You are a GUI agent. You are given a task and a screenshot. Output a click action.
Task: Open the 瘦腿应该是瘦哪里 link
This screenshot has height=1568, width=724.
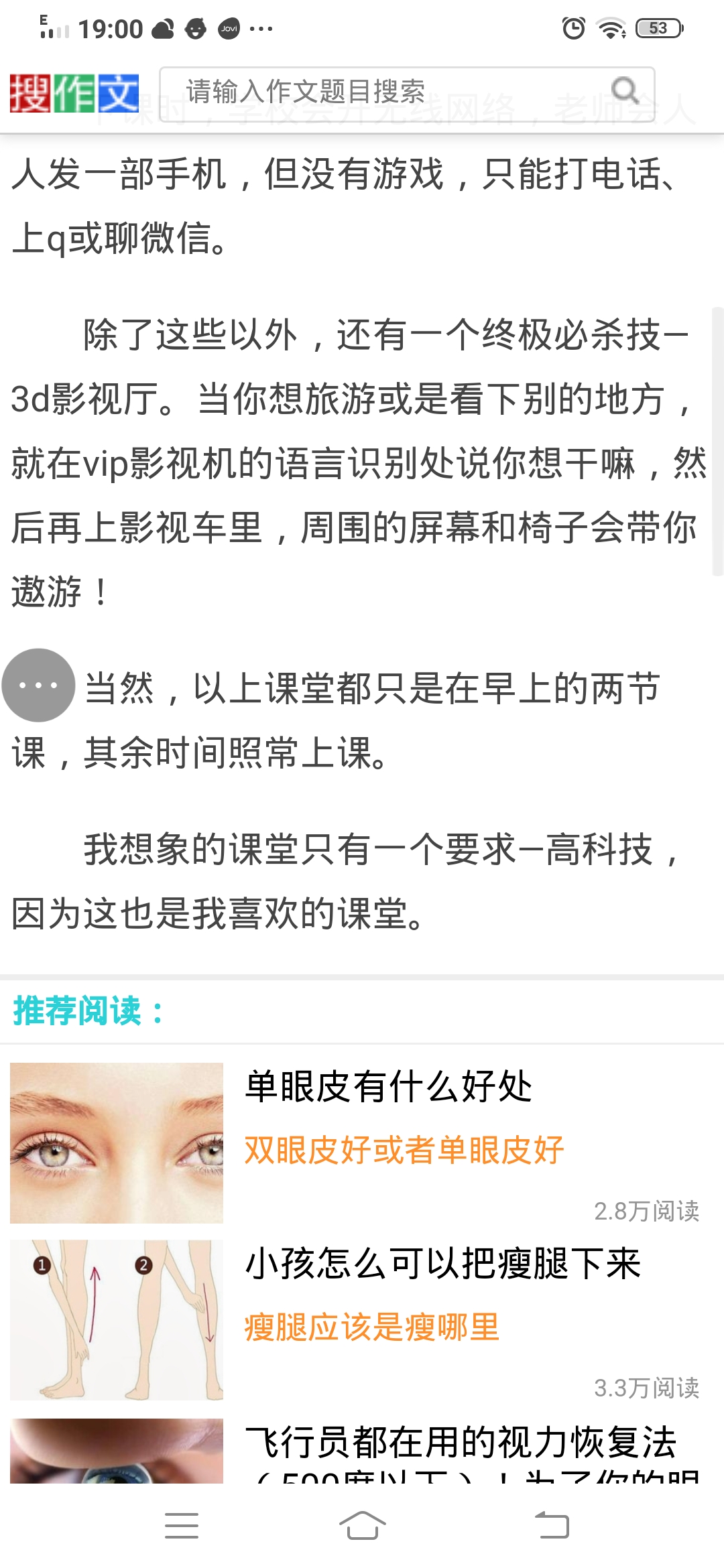[372, 1327]
